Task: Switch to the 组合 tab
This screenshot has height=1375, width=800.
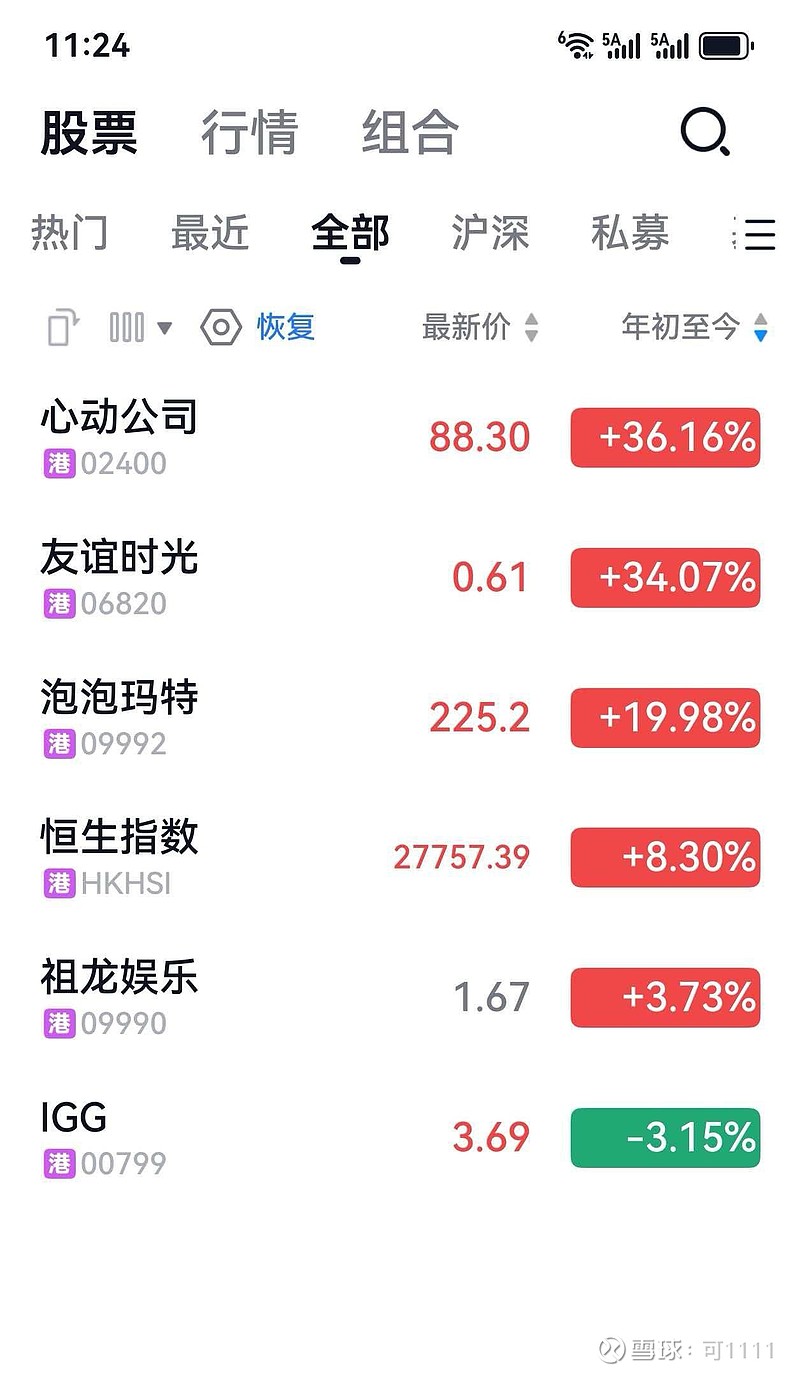Action: pyautogui.click(x=410, y=133)
